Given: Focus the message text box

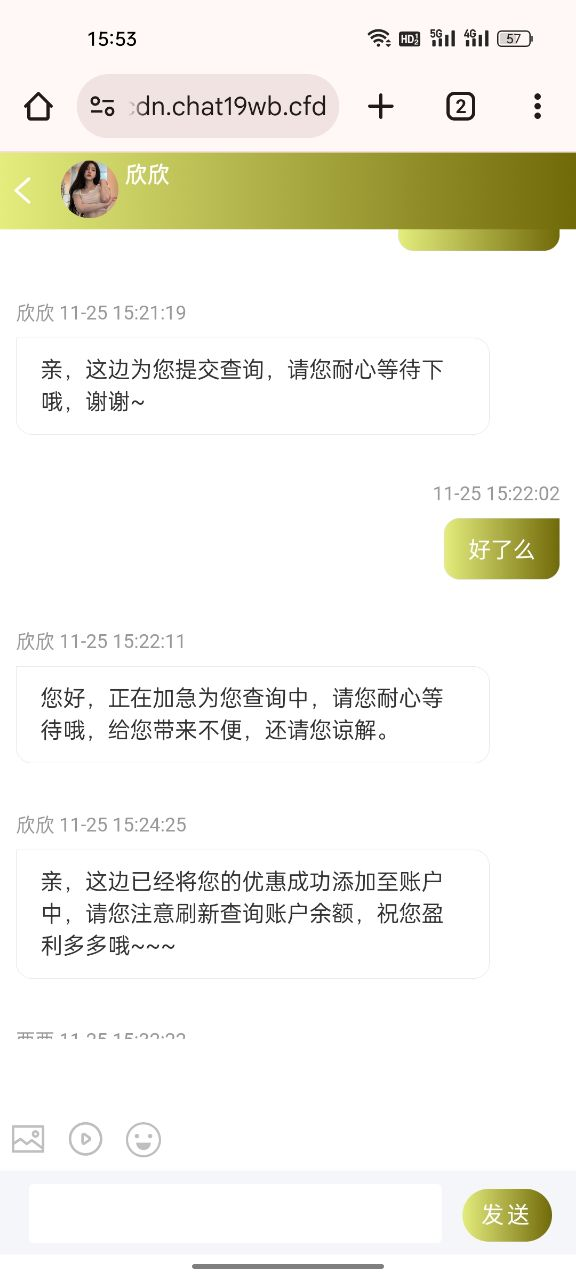Looking at the screenshot, I should [x=235, y=1214].
